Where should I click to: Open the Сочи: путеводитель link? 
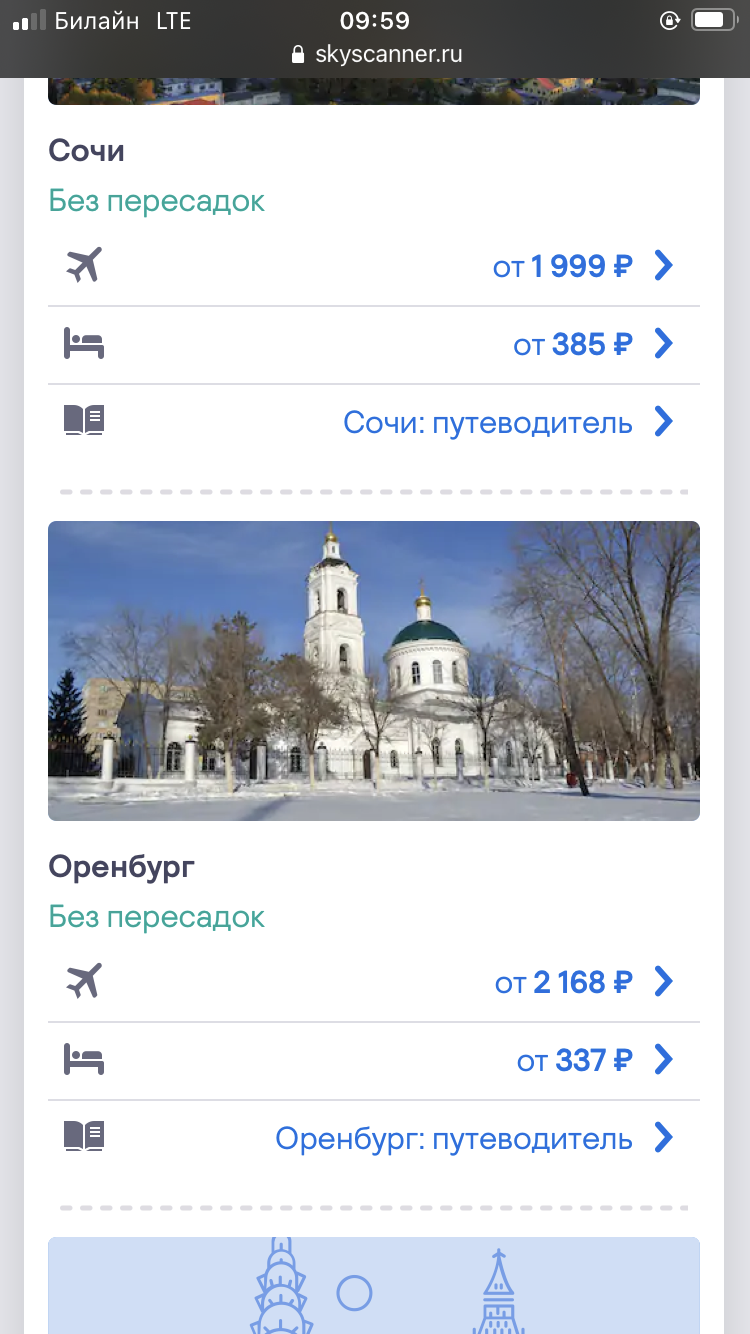(x=488, y=423)
